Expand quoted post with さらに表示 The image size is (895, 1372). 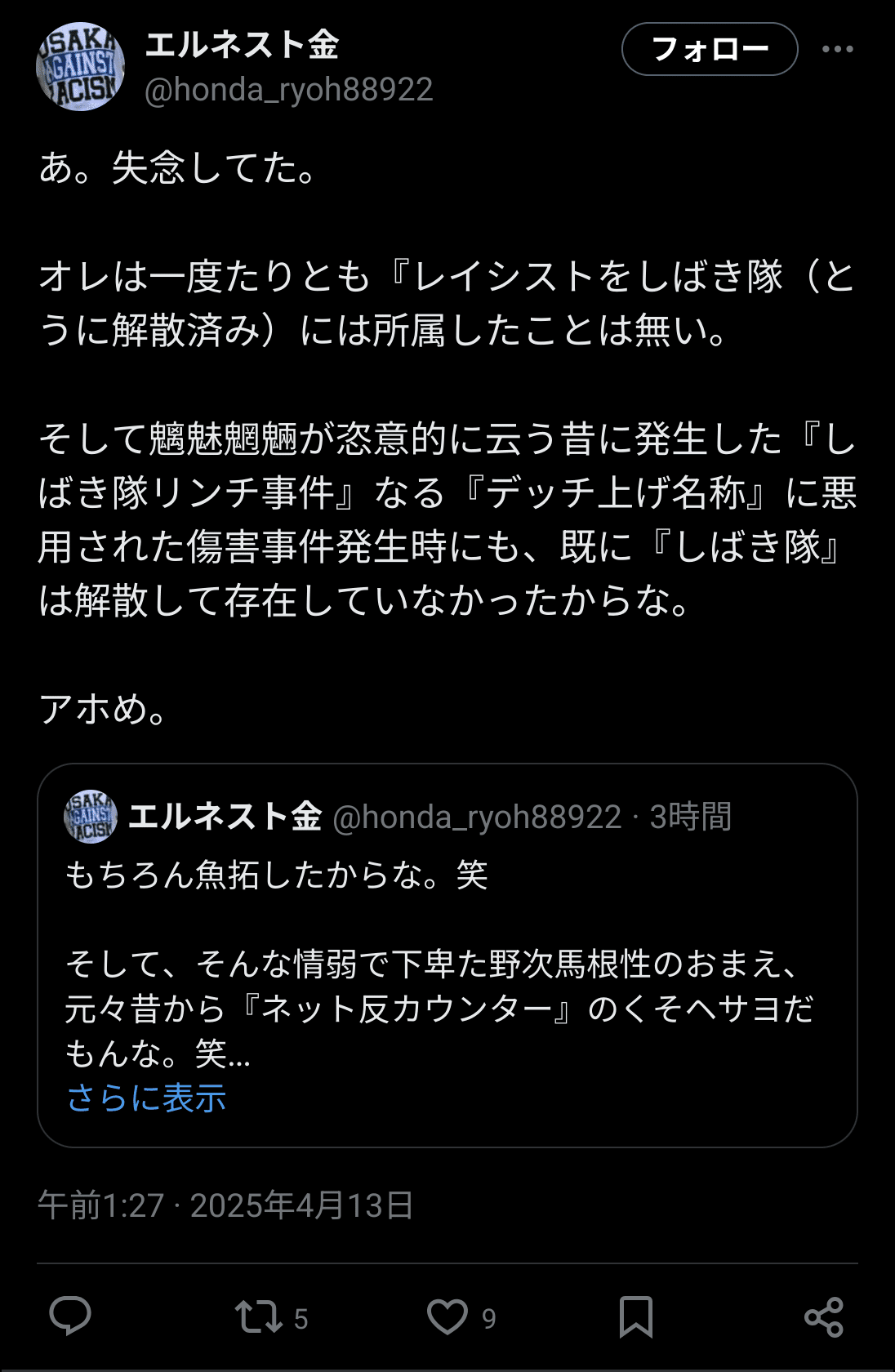[146, 1098]
